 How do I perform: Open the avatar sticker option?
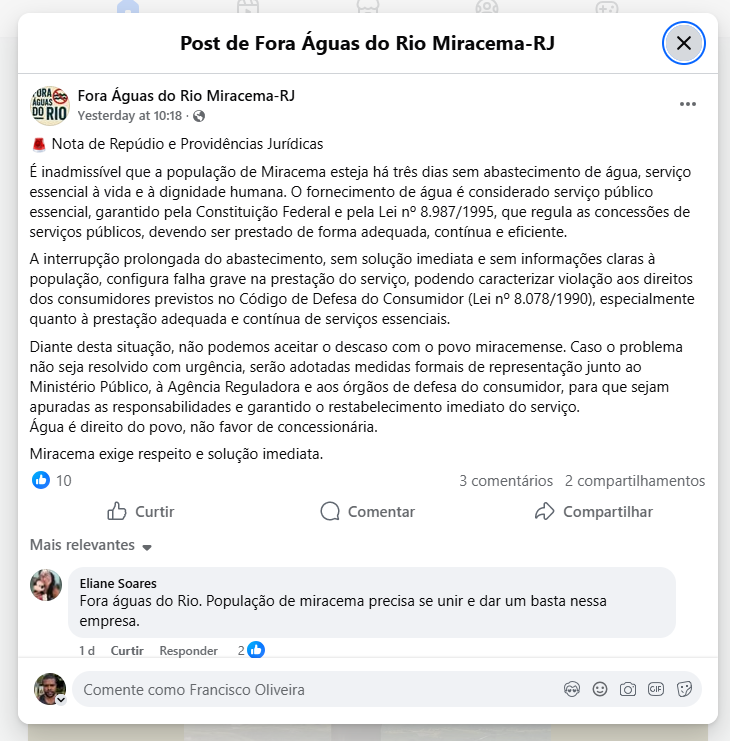(572, 689)
